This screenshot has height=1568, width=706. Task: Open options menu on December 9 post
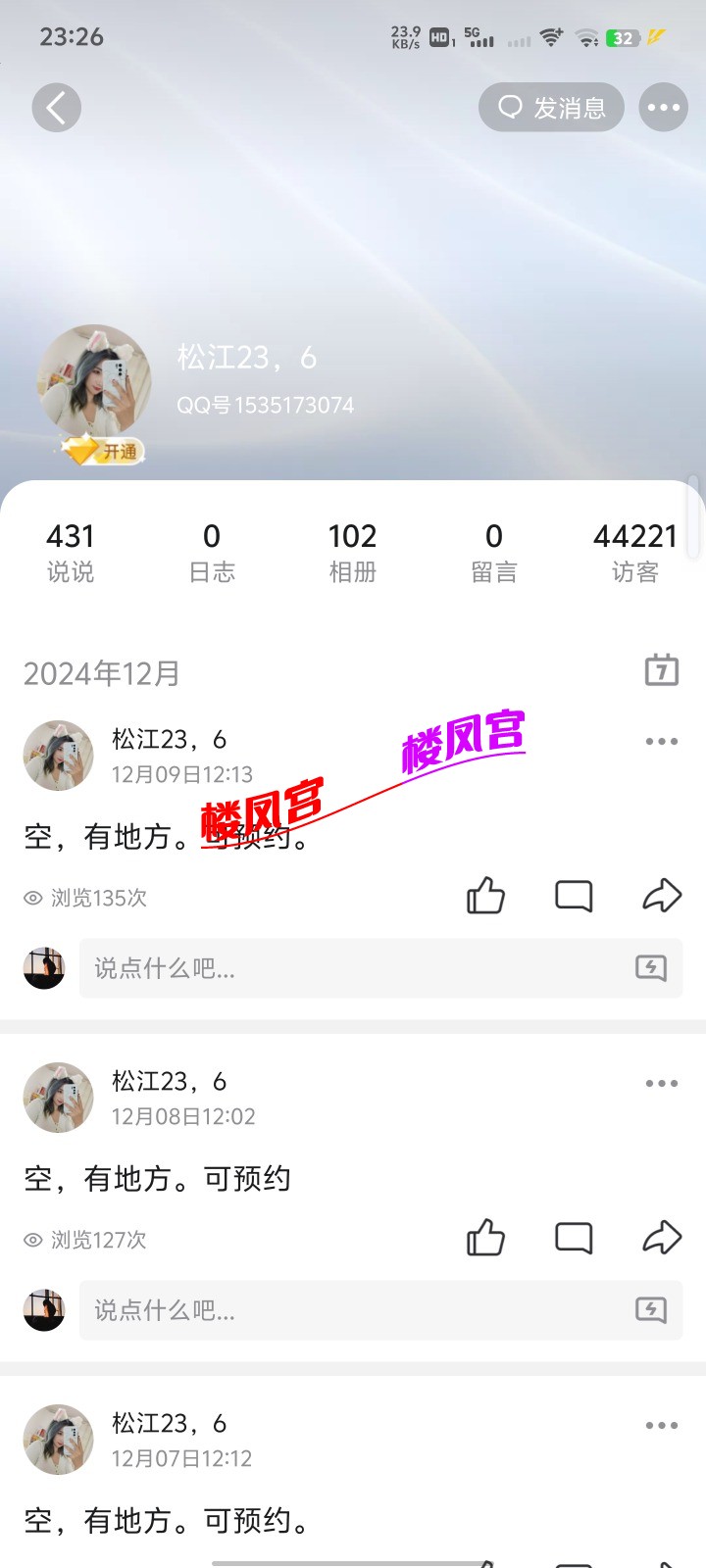(660, 741)
